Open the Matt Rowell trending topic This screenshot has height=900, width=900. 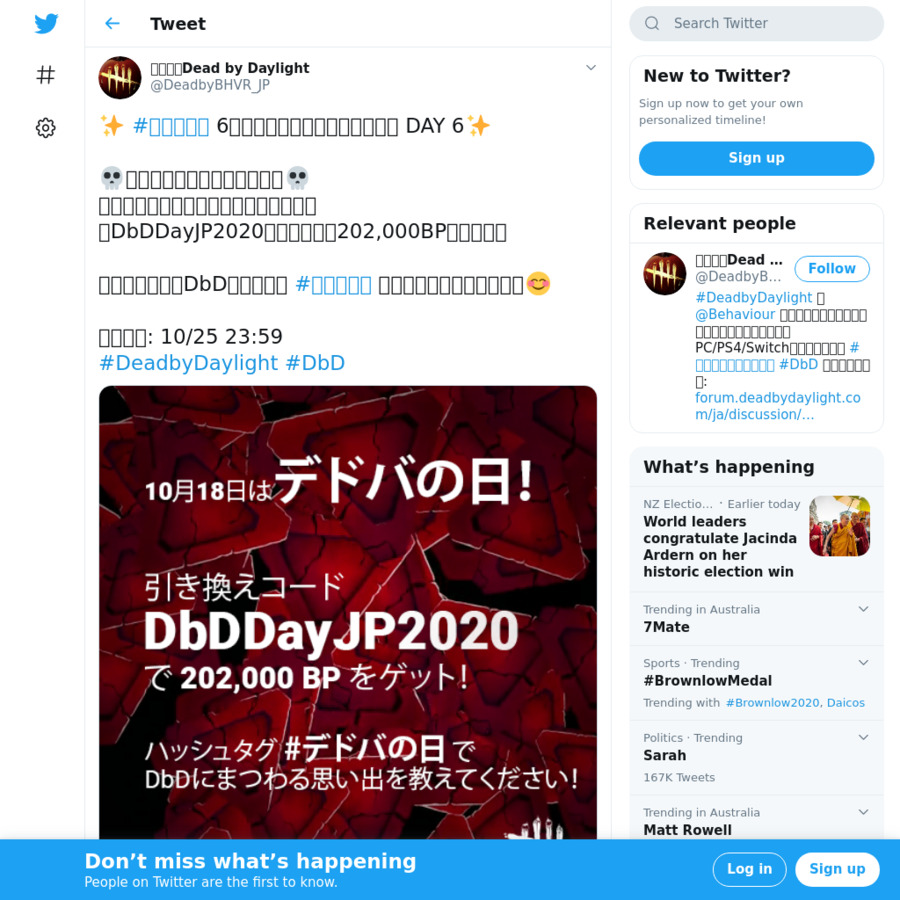click(x=687, y=830)
